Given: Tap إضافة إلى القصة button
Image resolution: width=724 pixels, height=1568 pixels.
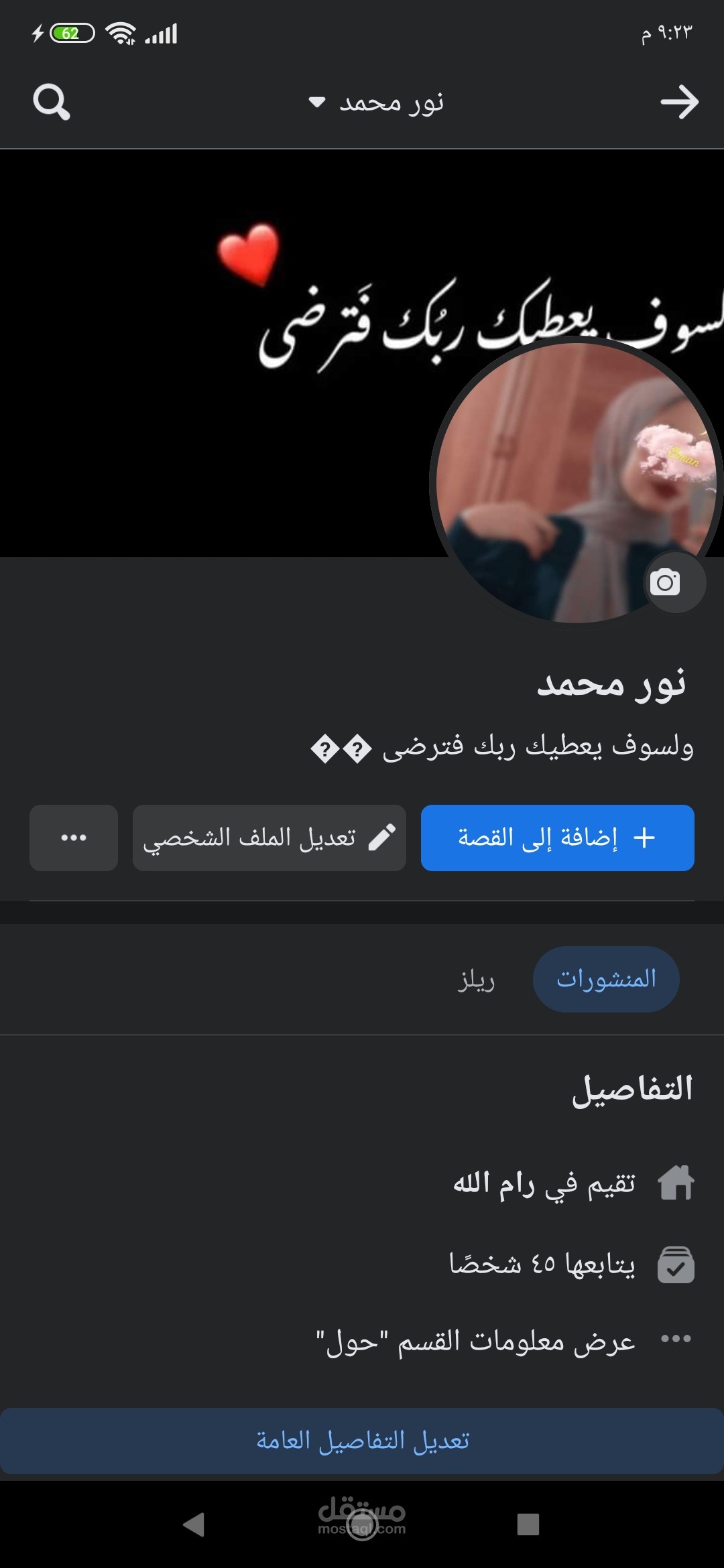Looking at the screenshot, I should tap(558, 838).
